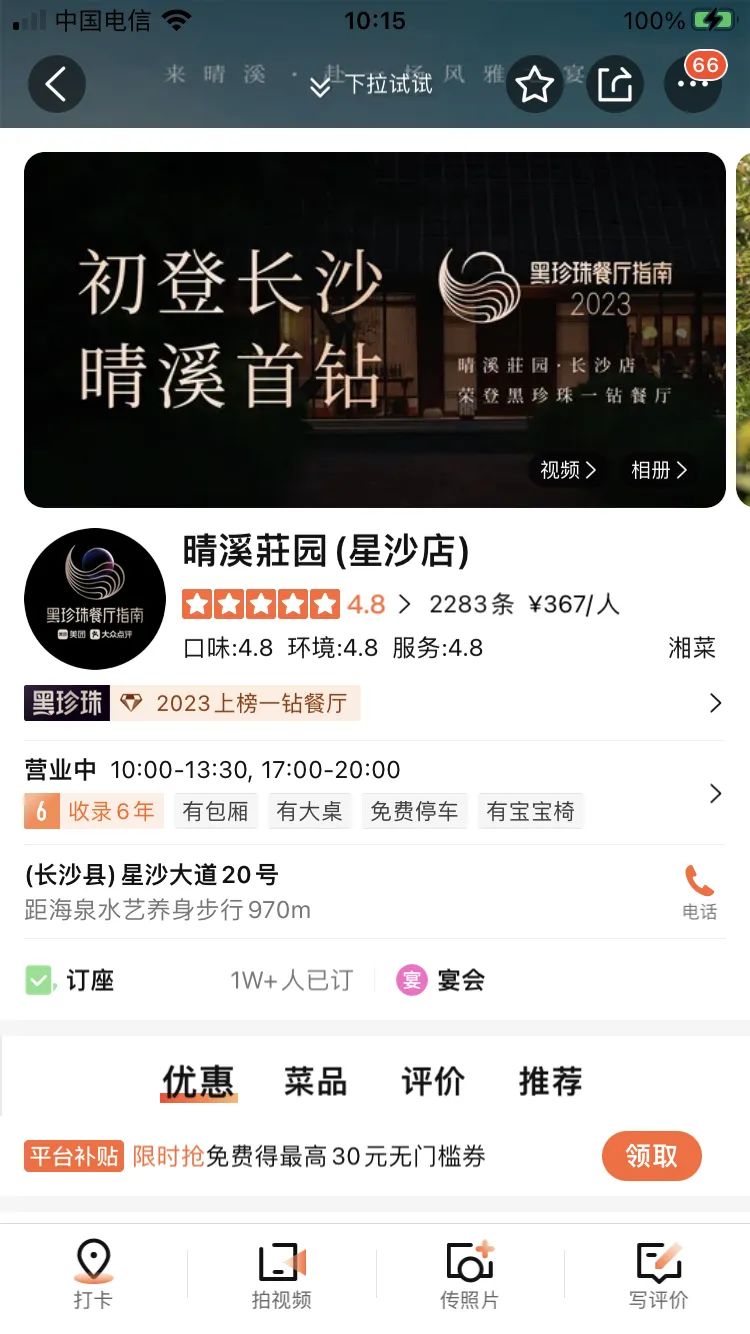Write a review via 写评价
The height and width of the screenshot is (1334, 750).
[x=658, y=1274]
